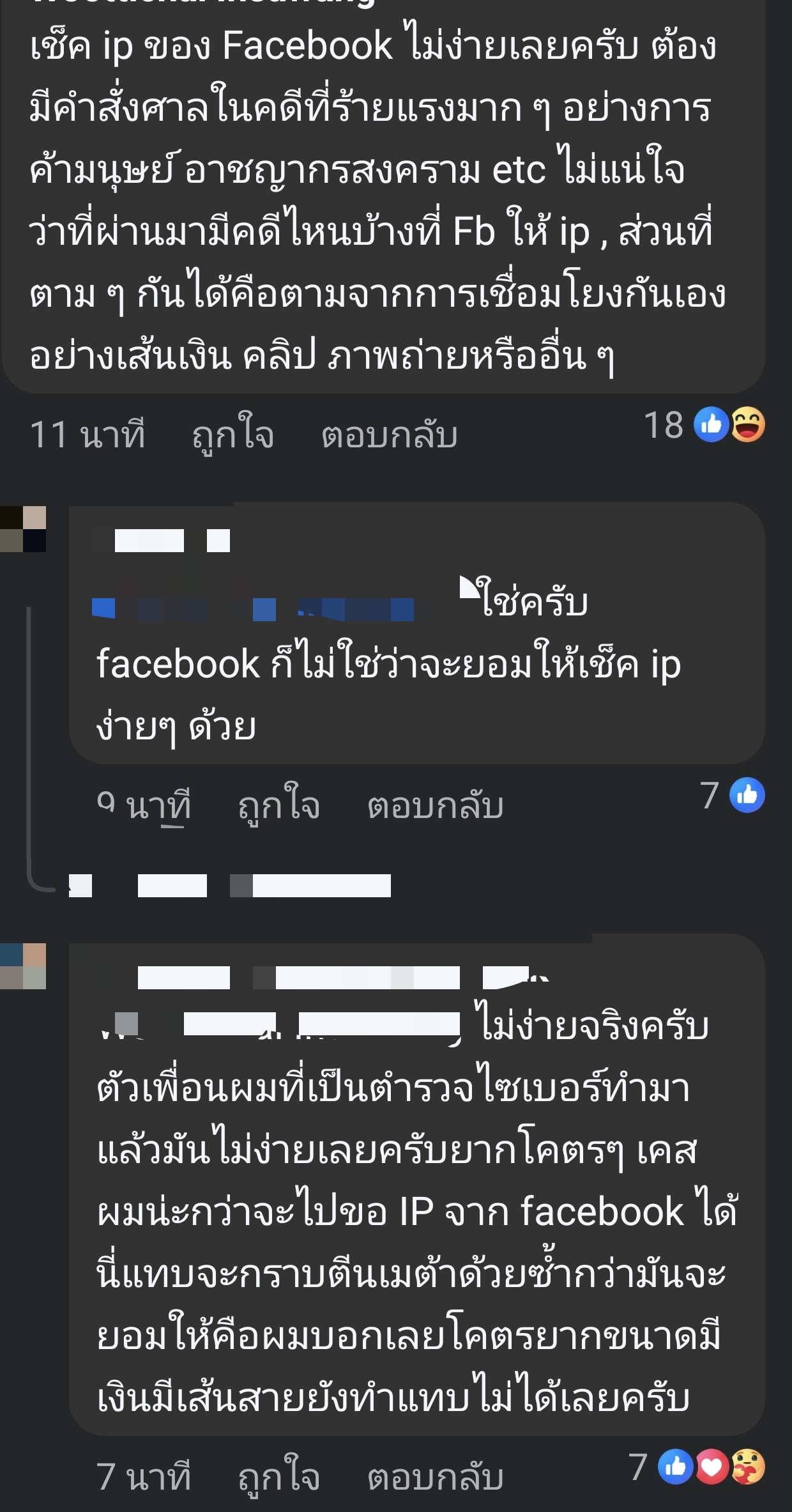Like the comment posted 7 นาที ago
Screen dimensions: 792x1512
tap(278, 1477)
